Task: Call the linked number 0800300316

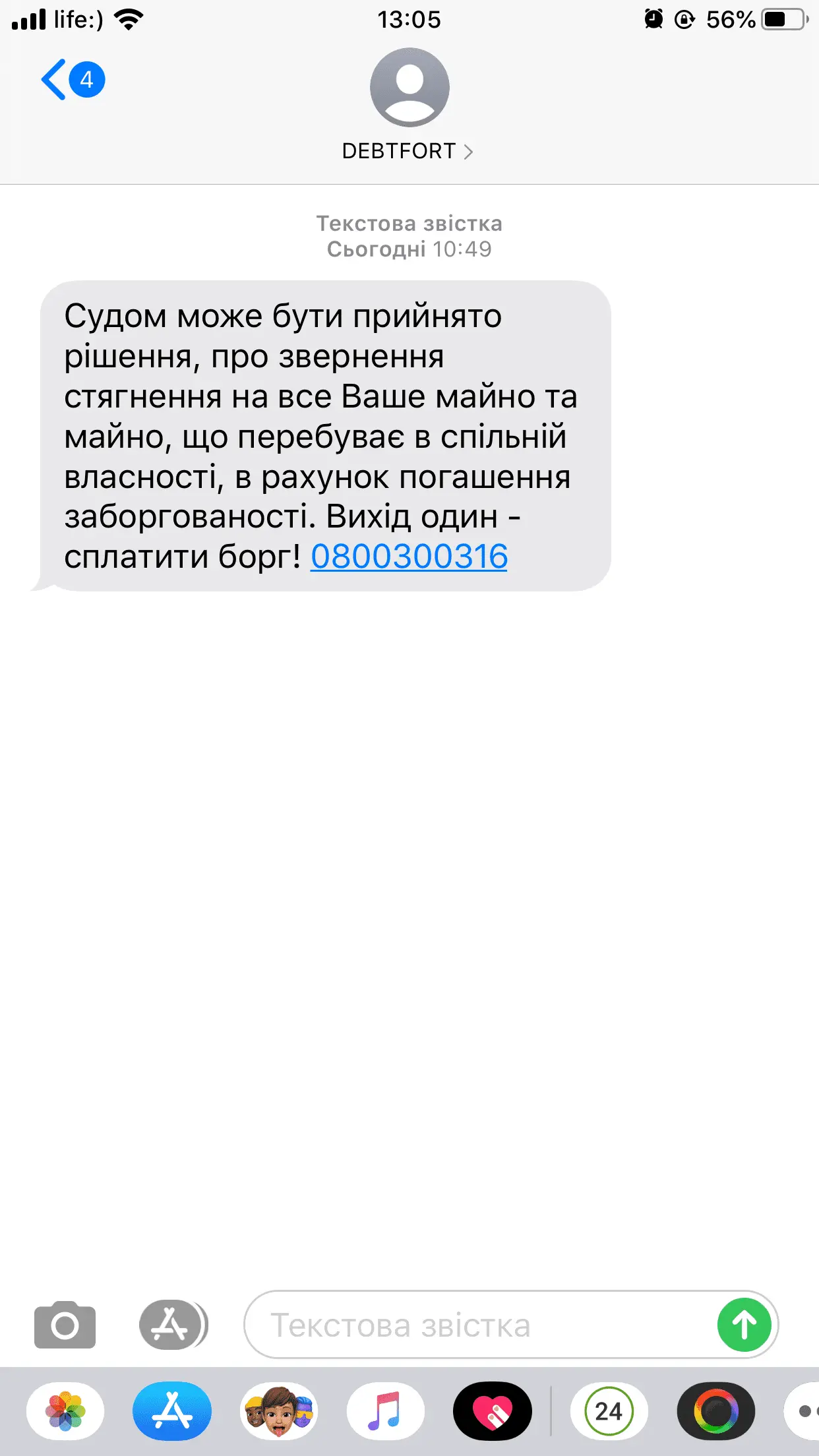Action: coord(409,556)
